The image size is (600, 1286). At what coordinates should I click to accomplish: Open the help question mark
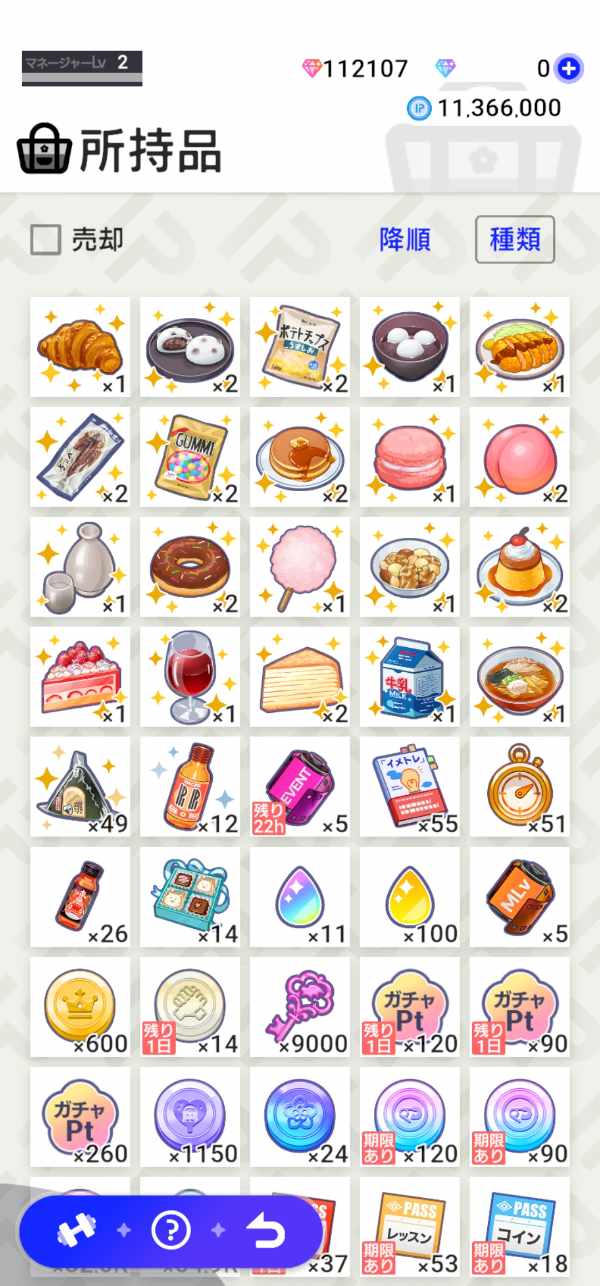(171, 1231)
